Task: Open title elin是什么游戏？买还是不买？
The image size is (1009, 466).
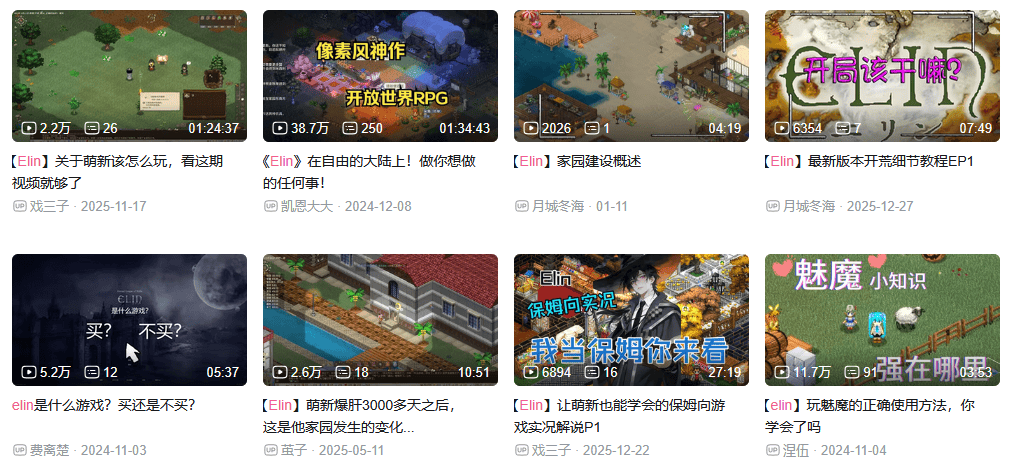Action: [x=103, y=405]
